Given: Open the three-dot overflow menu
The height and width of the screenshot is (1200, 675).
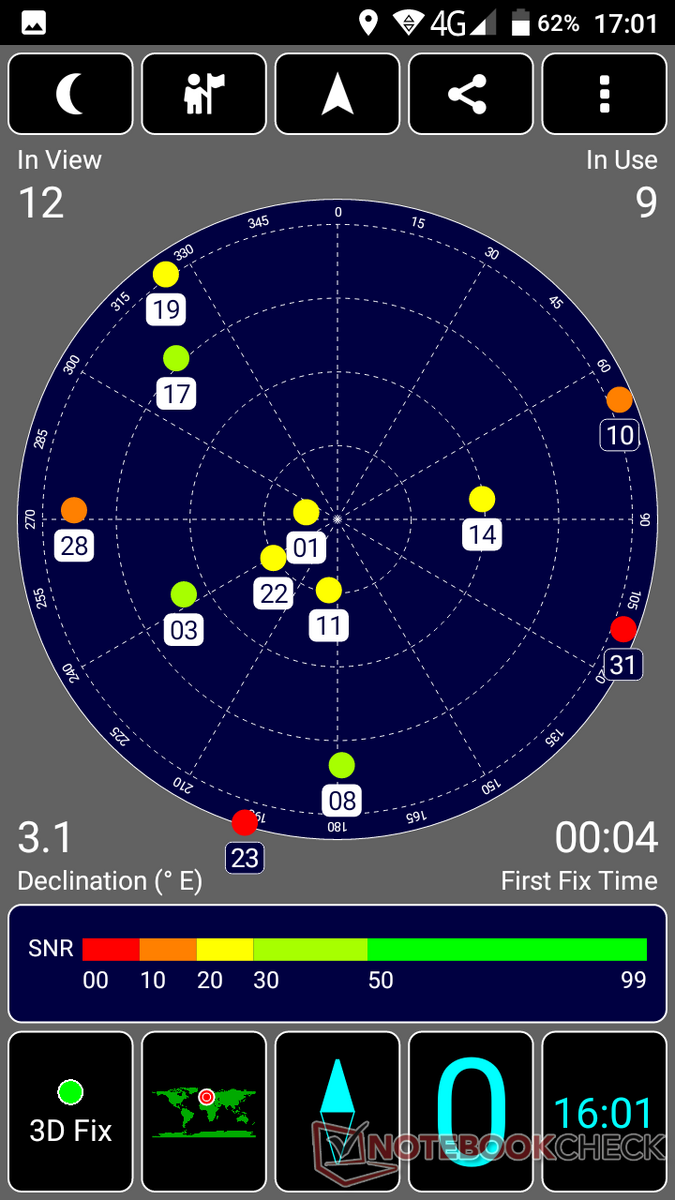Looking at the screenshot, I should tap(604, 94).
